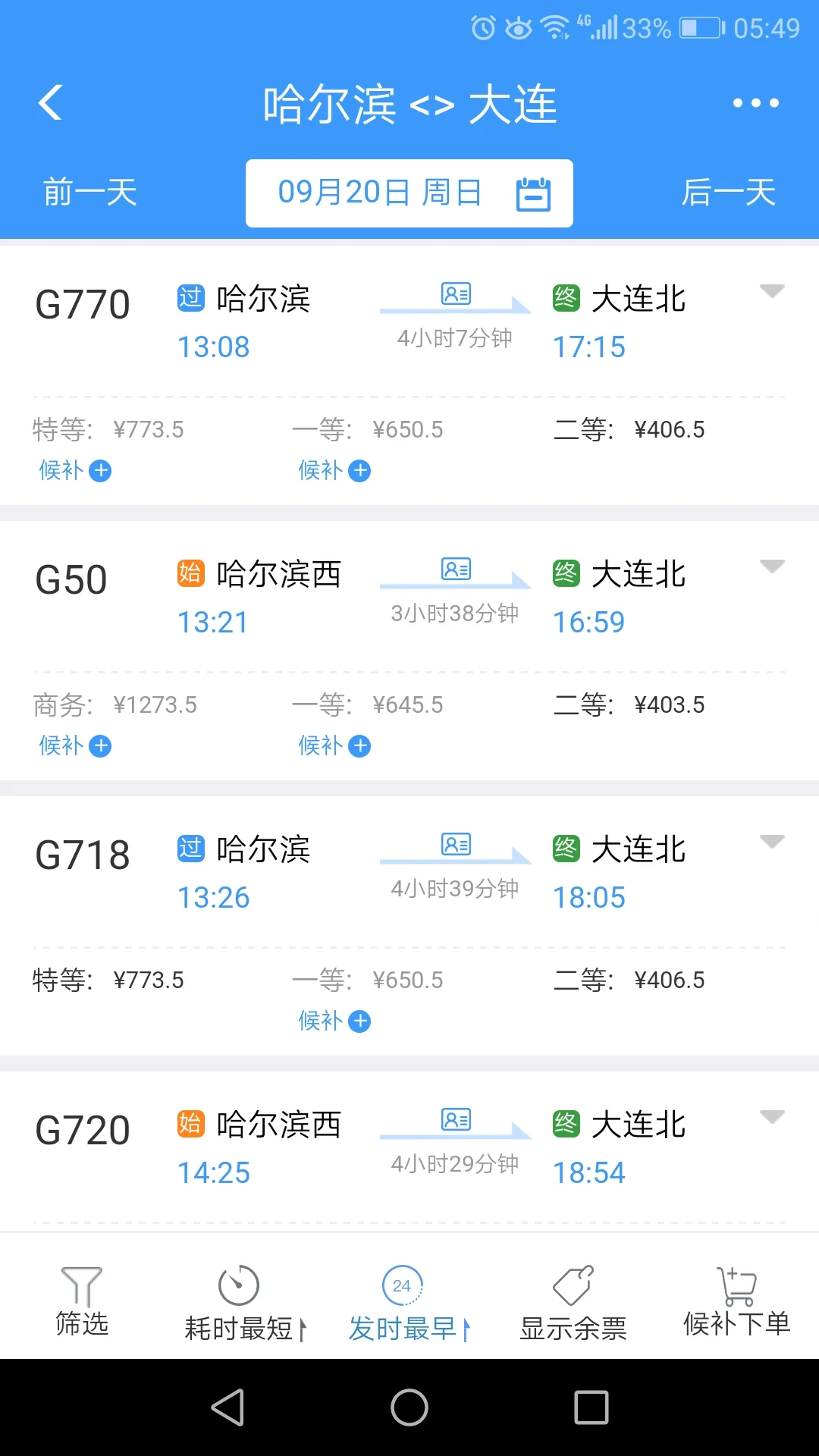The image size is (819, 1456).
Task: Tap the back arrow to leave schedule
Action: click(50, 102)
